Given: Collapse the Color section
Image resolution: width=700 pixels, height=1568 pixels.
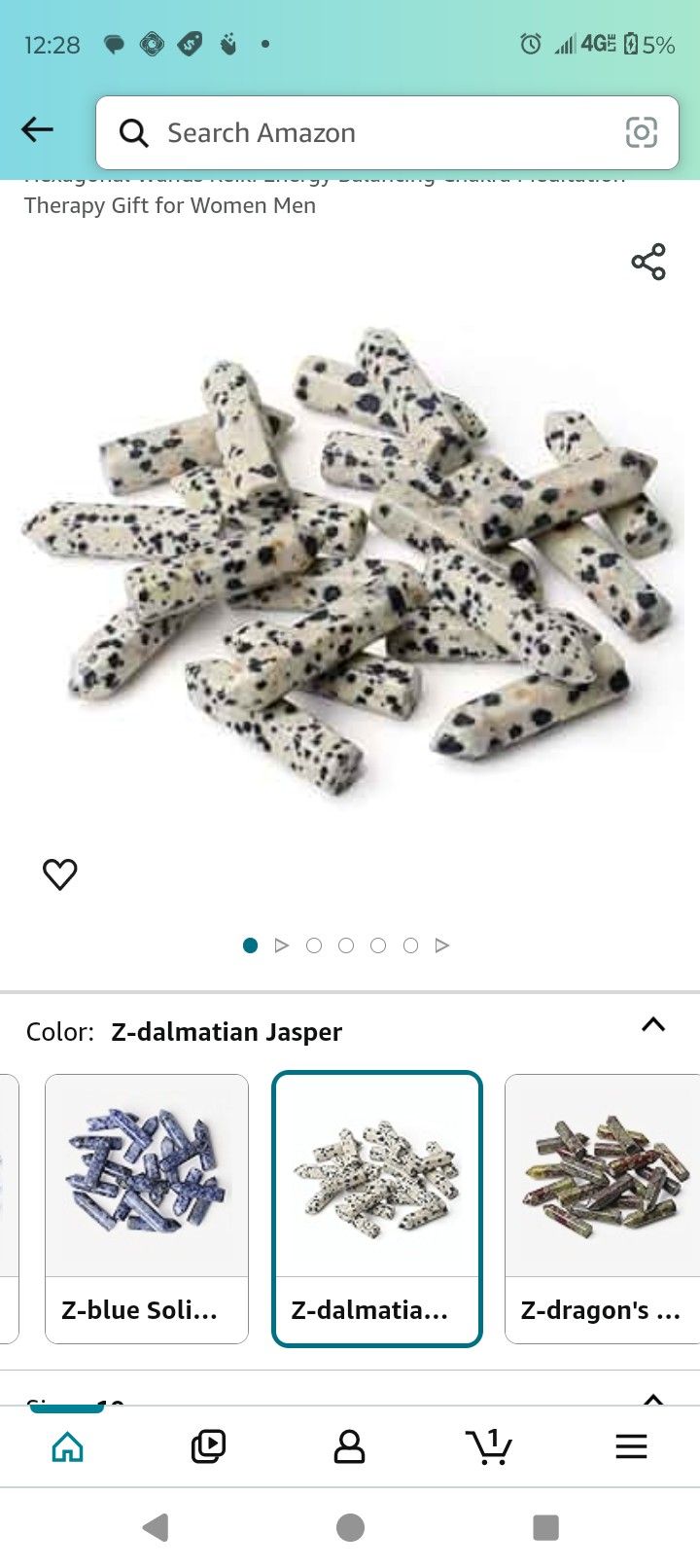Looking at the screenshot, I should click(x=653, y=1024).
